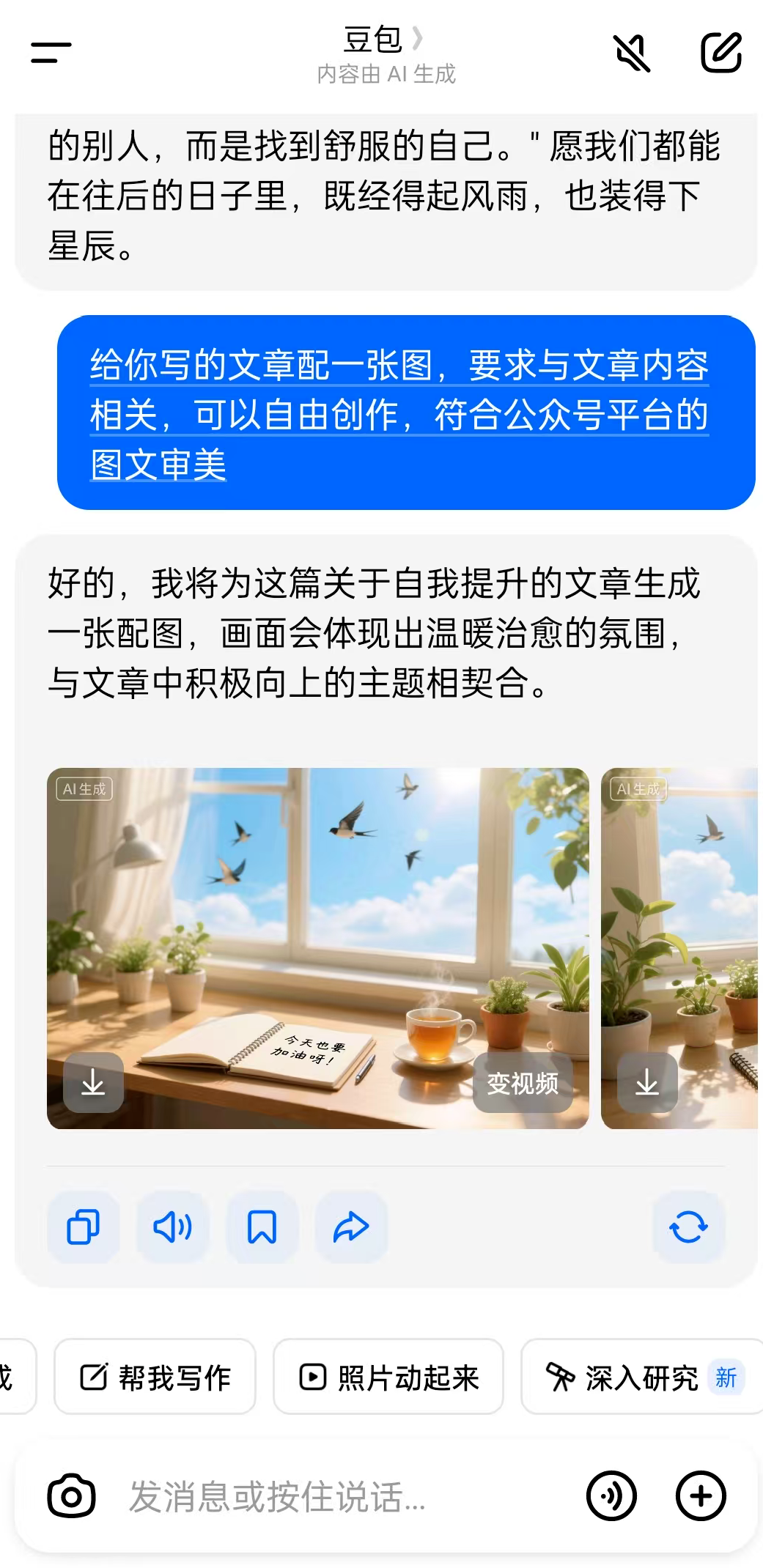Open the side menu drawer

coord(51,53)
